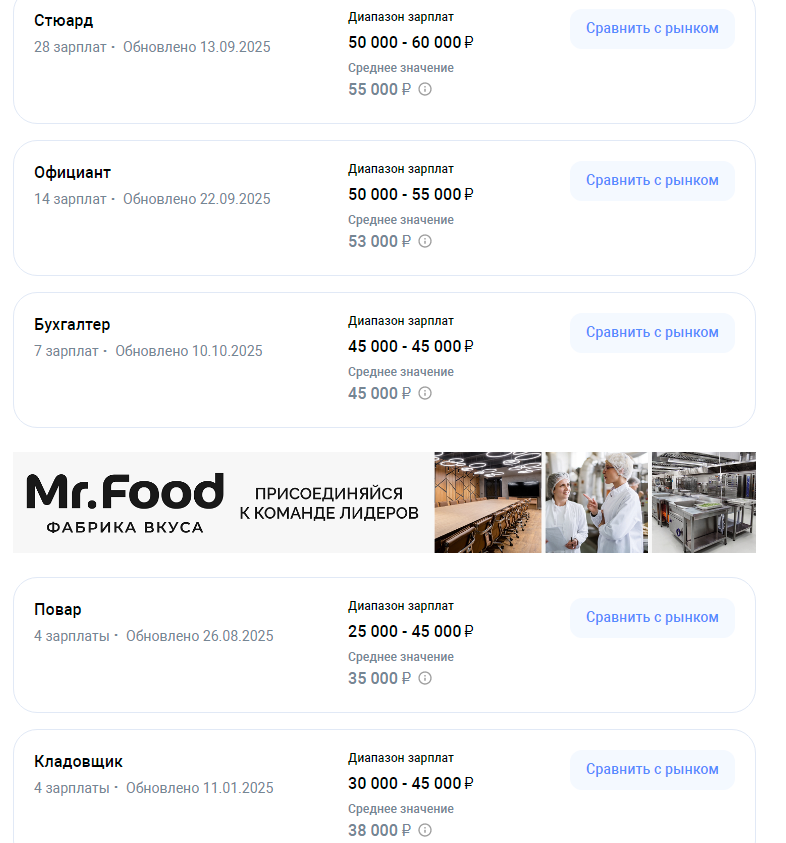Show info for Стюард average salary

pos(425,89)
